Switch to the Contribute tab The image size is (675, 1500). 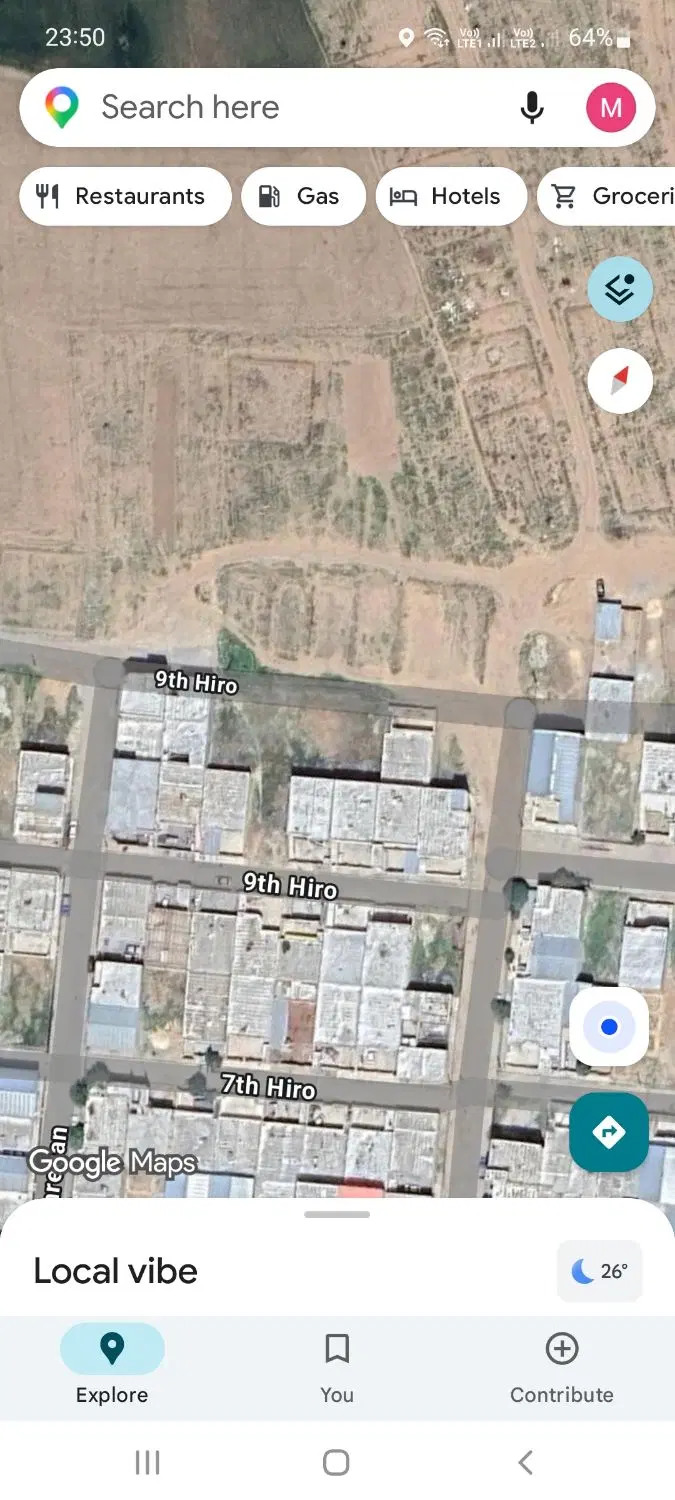click(x=562, y=1365)
